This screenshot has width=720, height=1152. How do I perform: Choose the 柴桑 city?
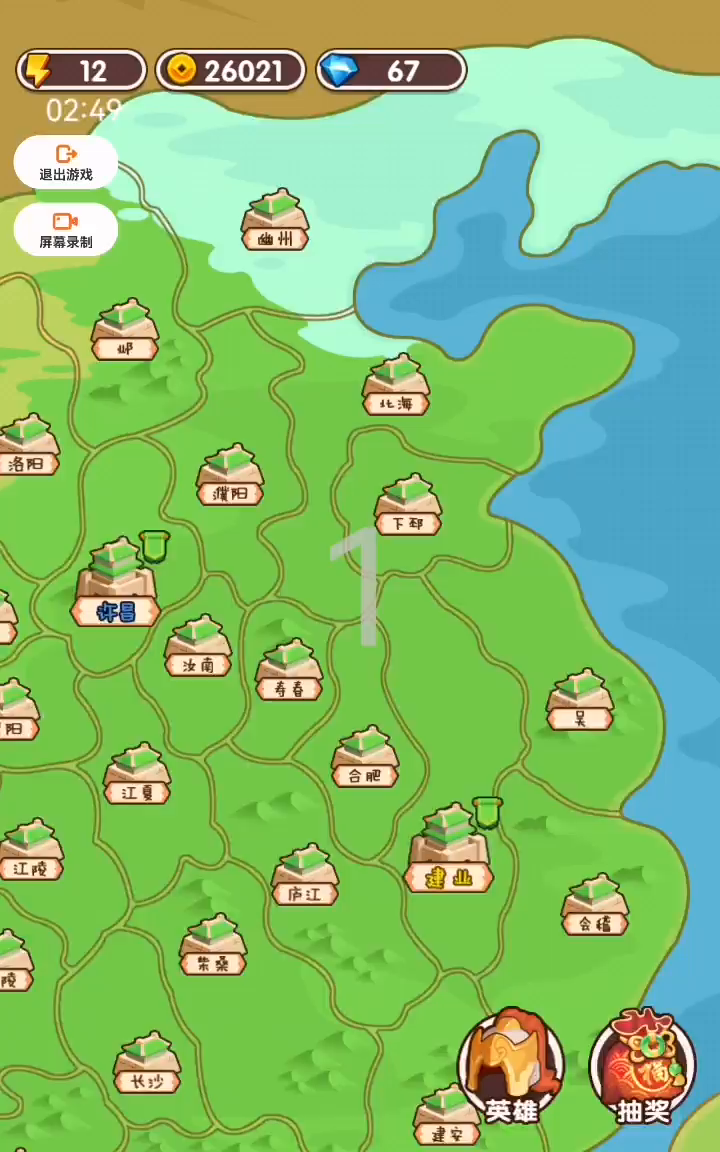pos(213,945)
